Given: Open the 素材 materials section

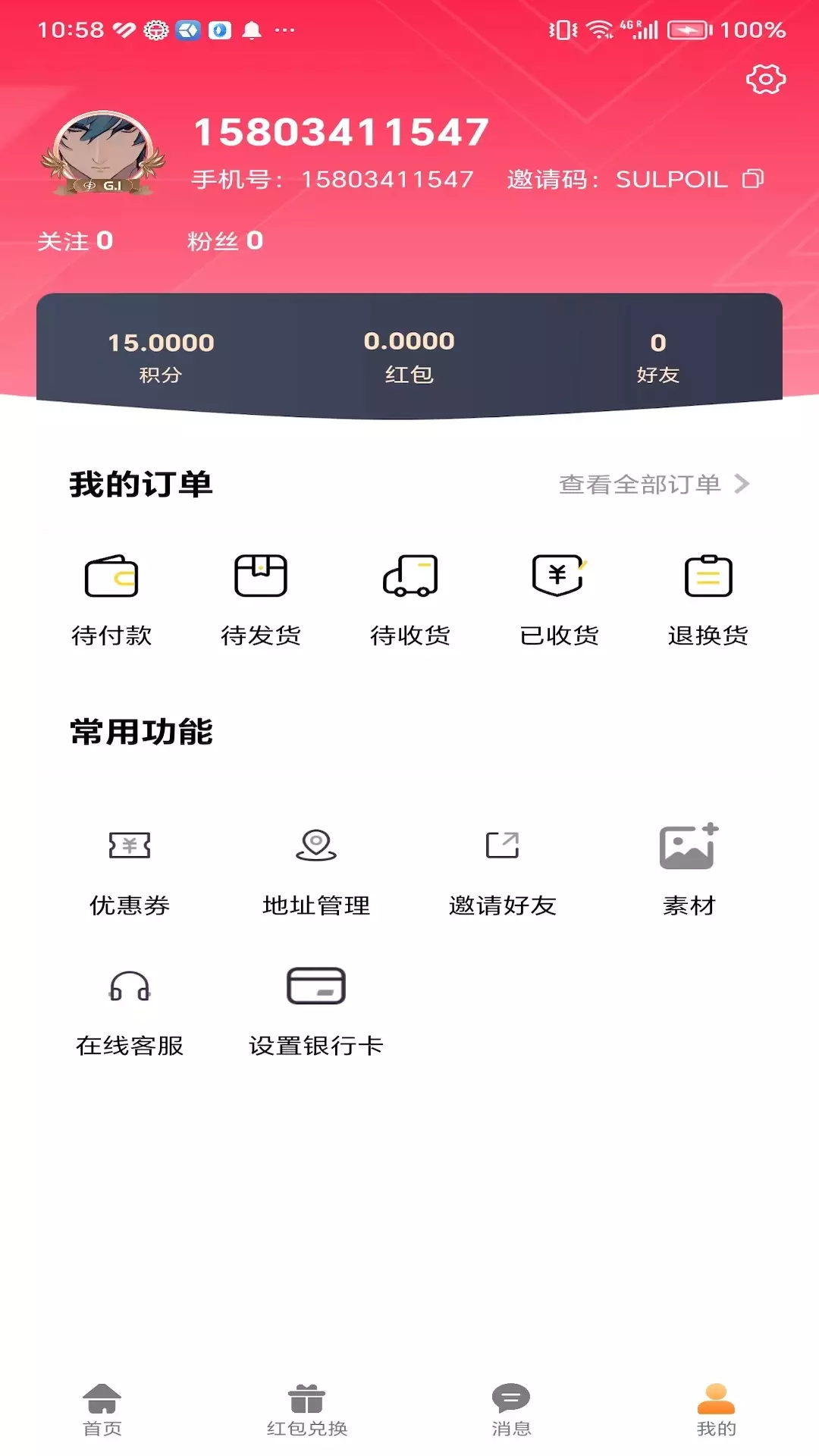Looking at the screenshot, I should [x=689, y=872].
